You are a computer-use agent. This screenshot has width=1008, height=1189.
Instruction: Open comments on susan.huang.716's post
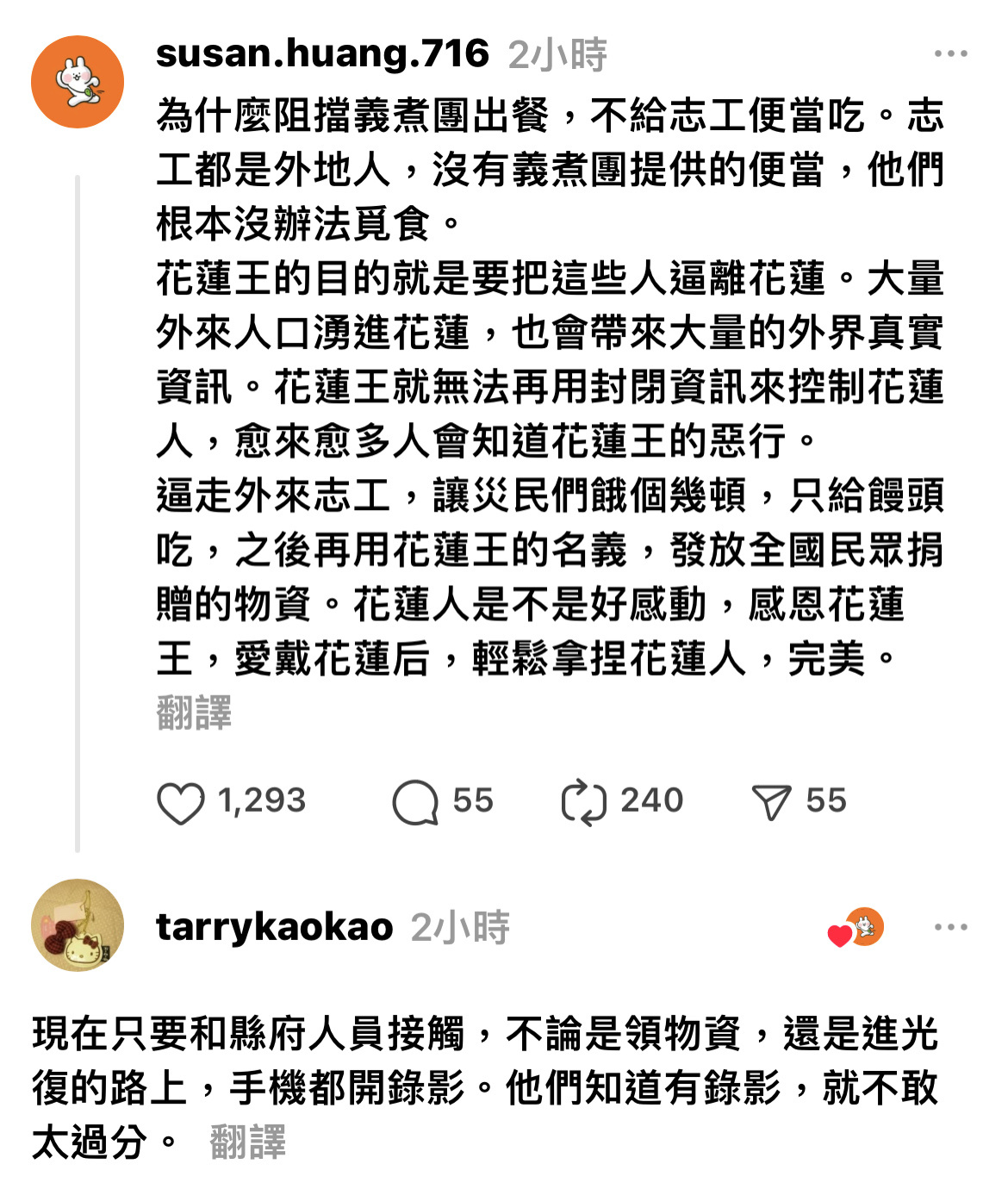point(415,803)
